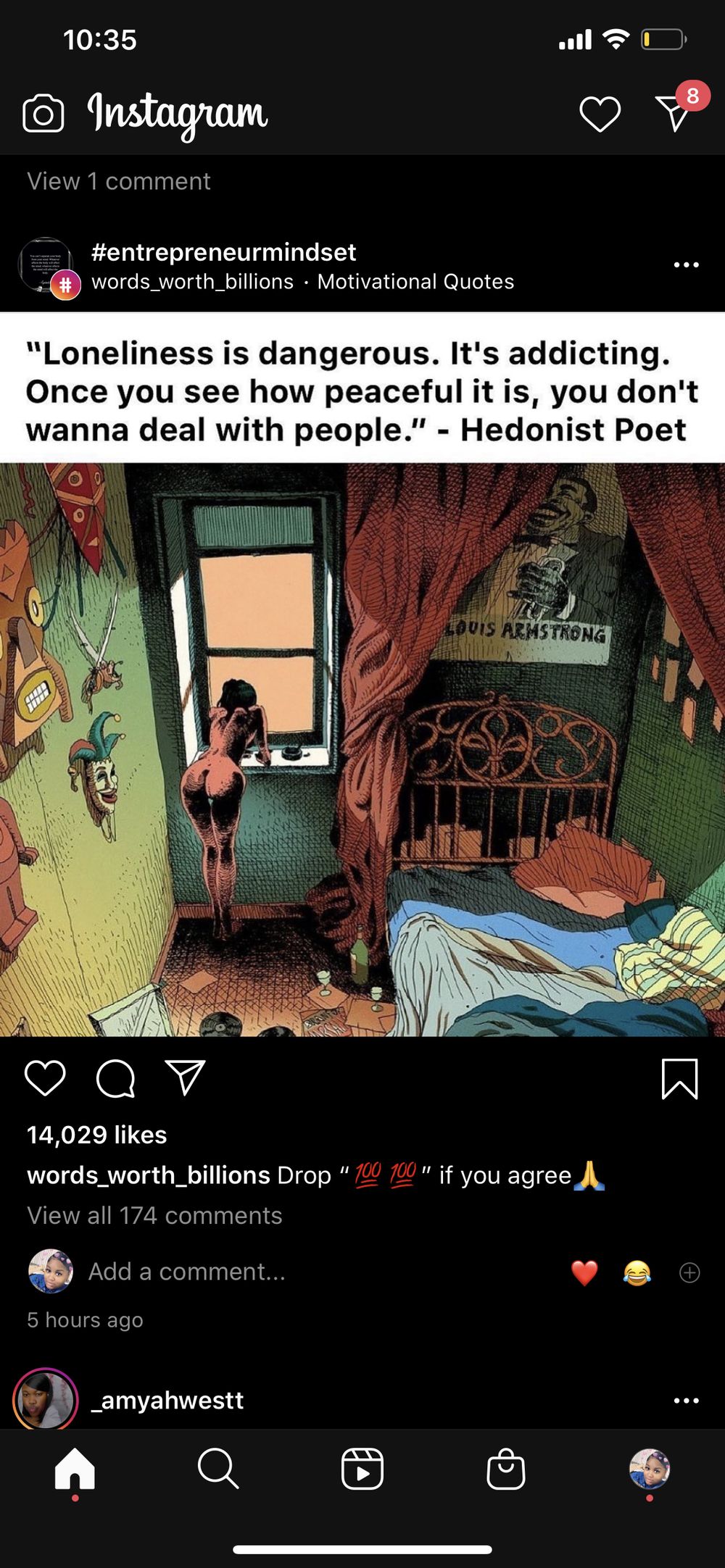Open the camera icon in the header
This screenshot has width=725, height=1568.
pyautogui.click(x=43, y=114)
